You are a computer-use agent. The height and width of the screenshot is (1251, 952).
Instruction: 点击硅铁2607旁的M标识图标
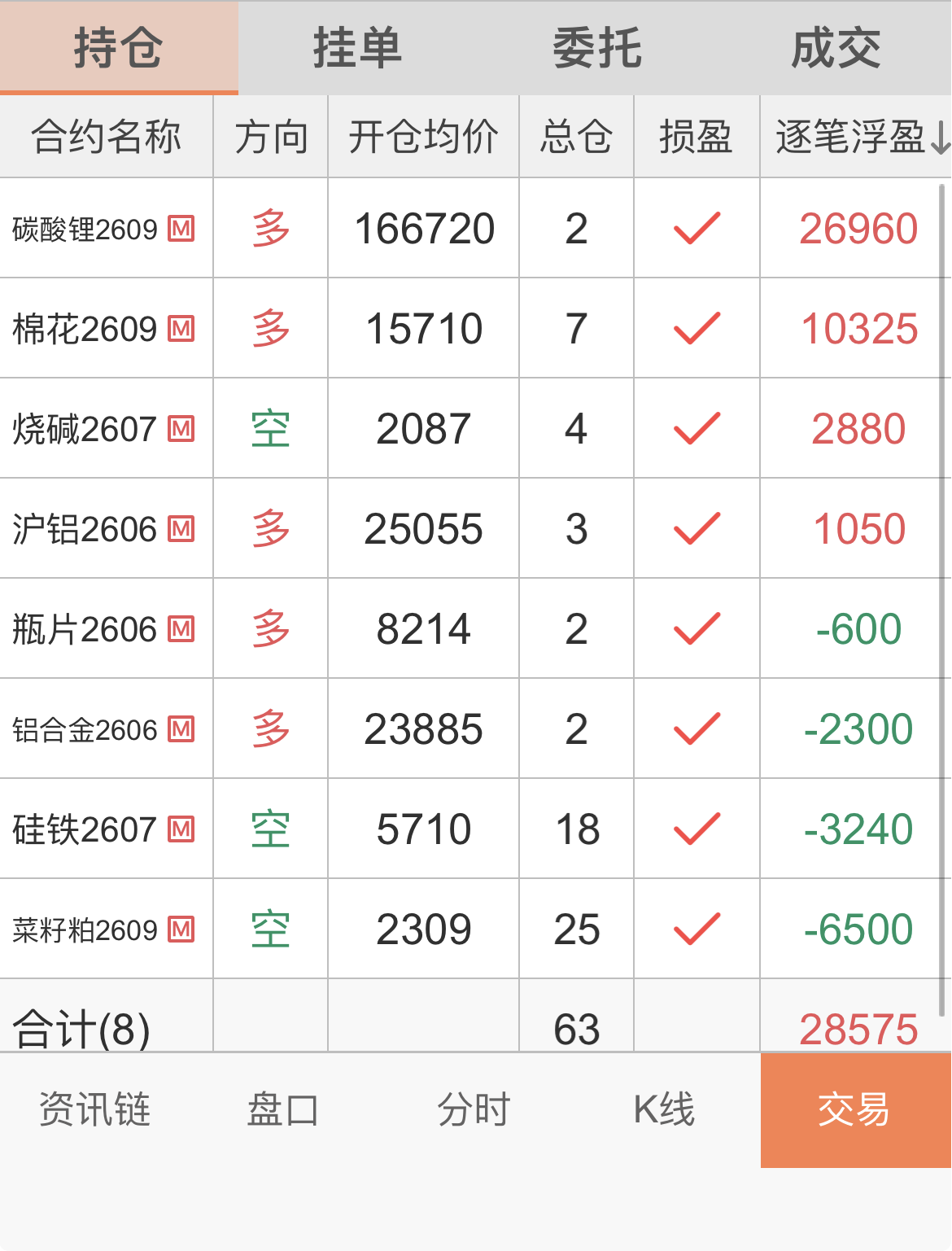(182, 829)
